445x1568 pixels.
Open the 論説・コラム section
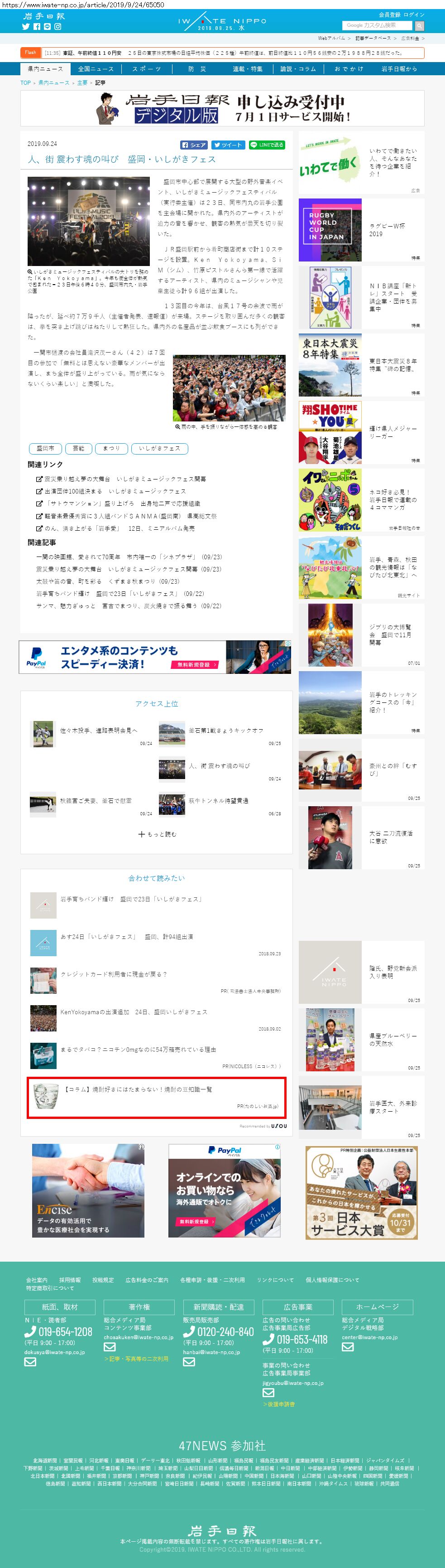click(298, 69)
